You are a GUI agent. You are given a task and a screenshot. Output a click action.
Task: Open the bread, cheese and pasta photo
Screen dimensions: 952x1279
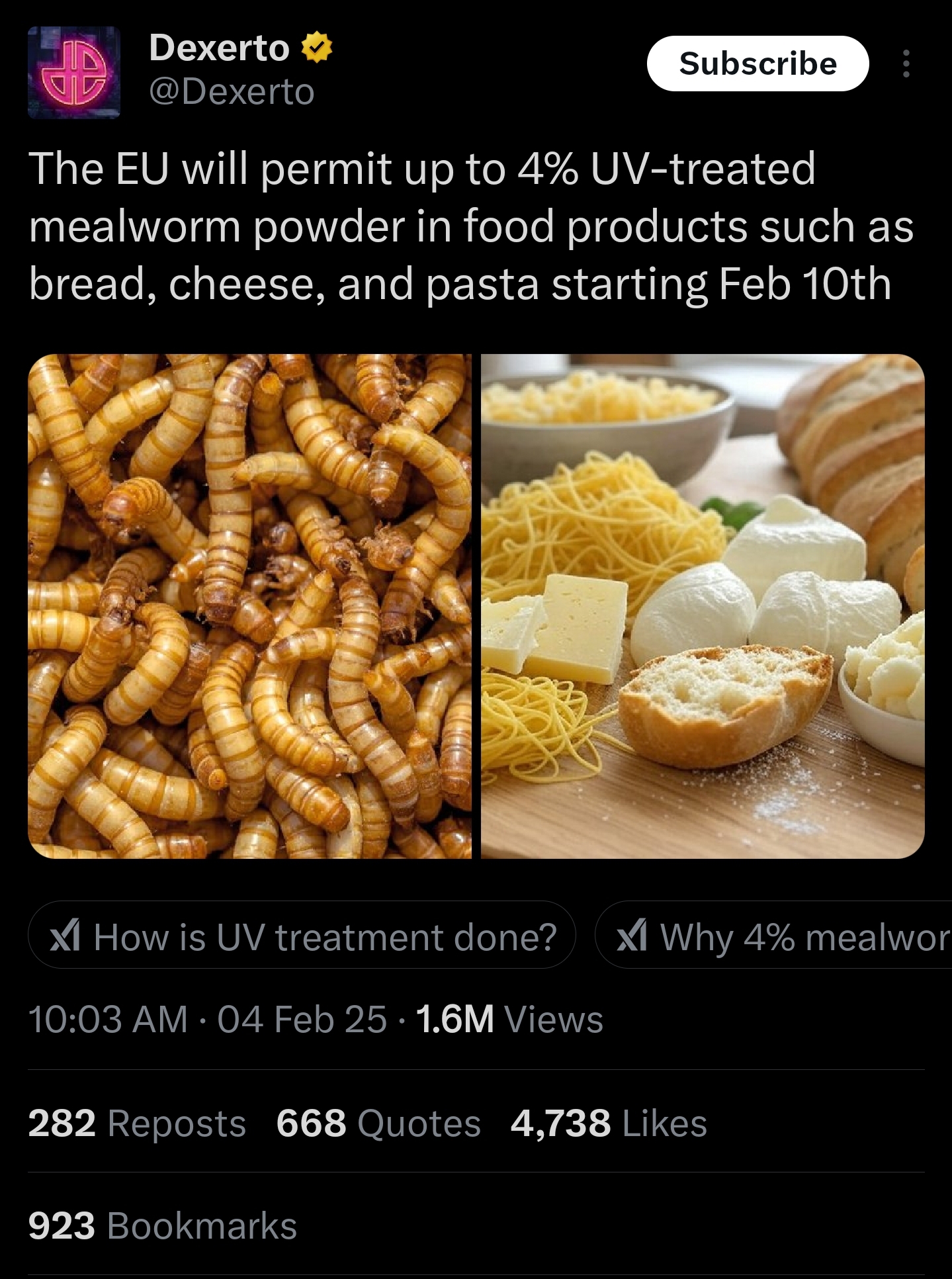tap(702, 606)
